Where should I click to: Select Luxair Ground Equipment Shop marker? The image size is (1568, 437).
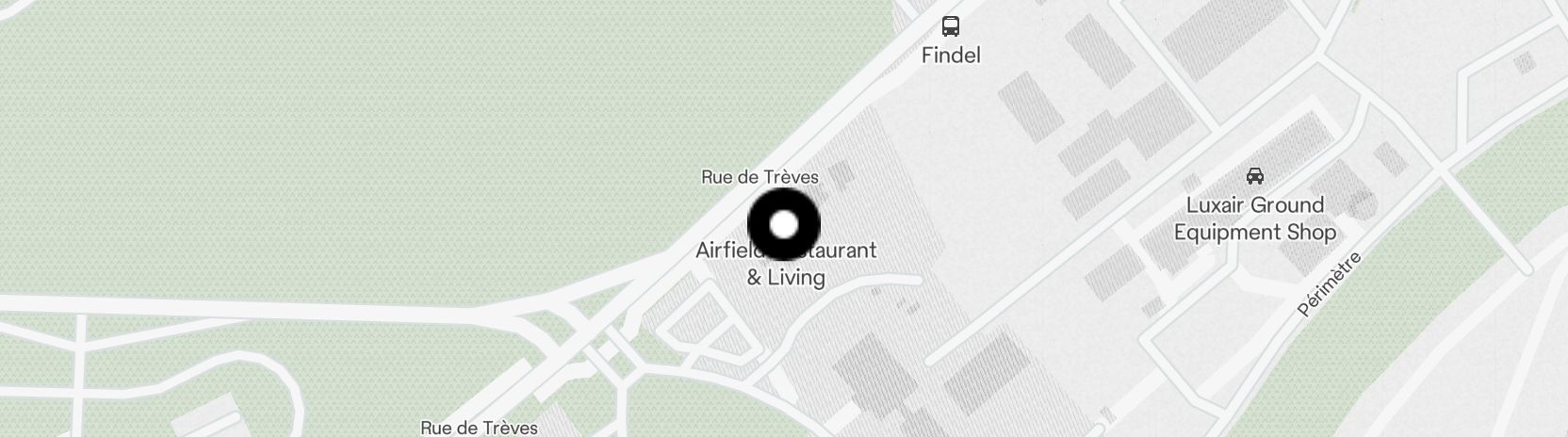tap(1254, 176)
